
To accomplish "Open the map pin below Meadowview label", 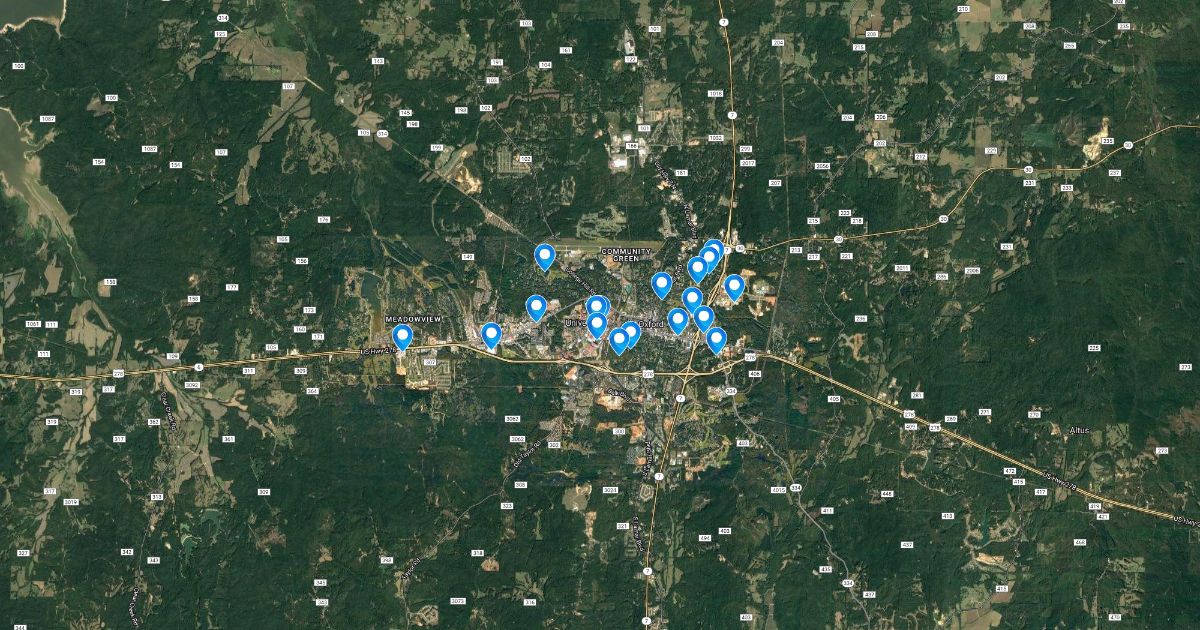I will [x=402, y=336].
